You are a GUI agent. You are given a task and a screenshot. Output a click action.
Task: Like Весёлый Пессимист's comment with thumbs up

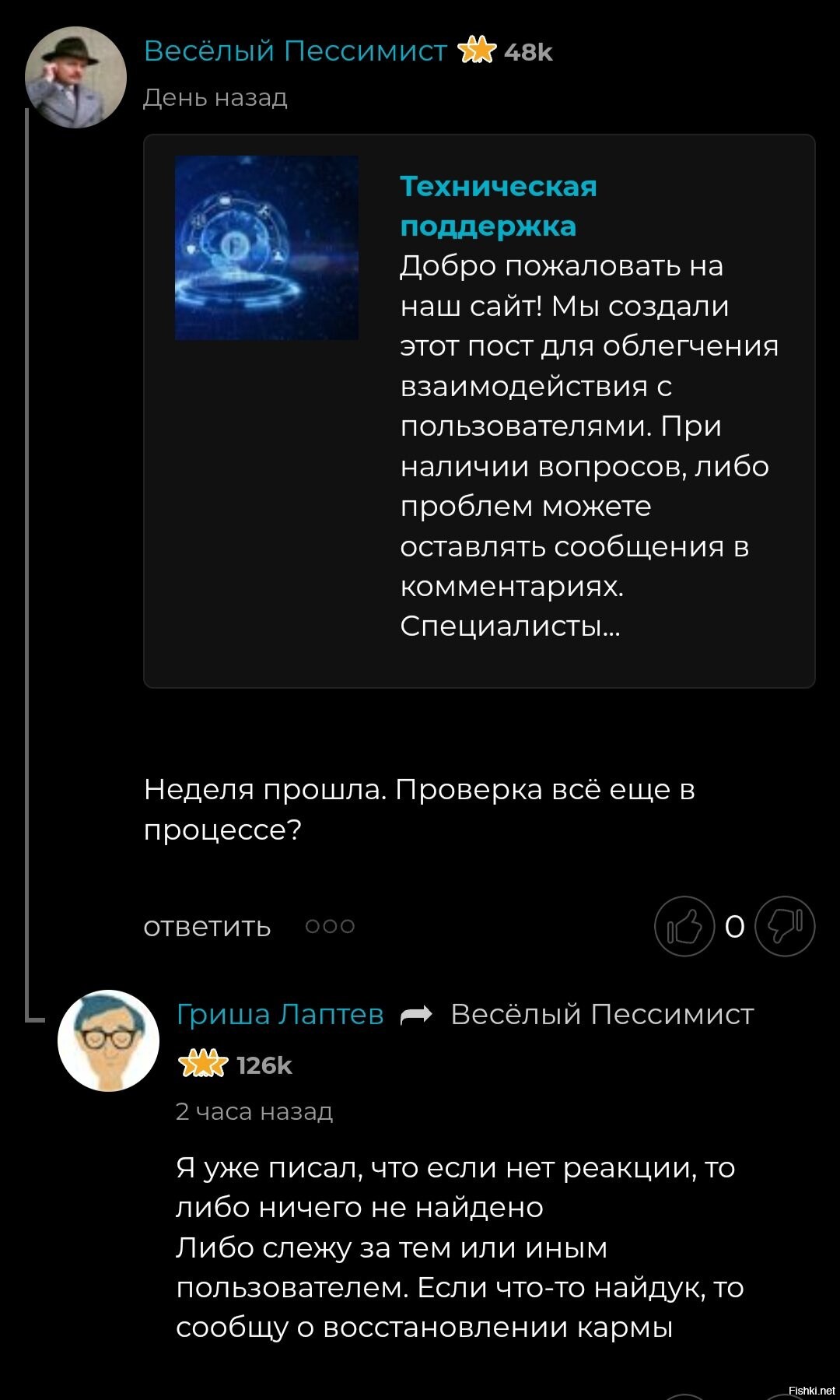684,926
